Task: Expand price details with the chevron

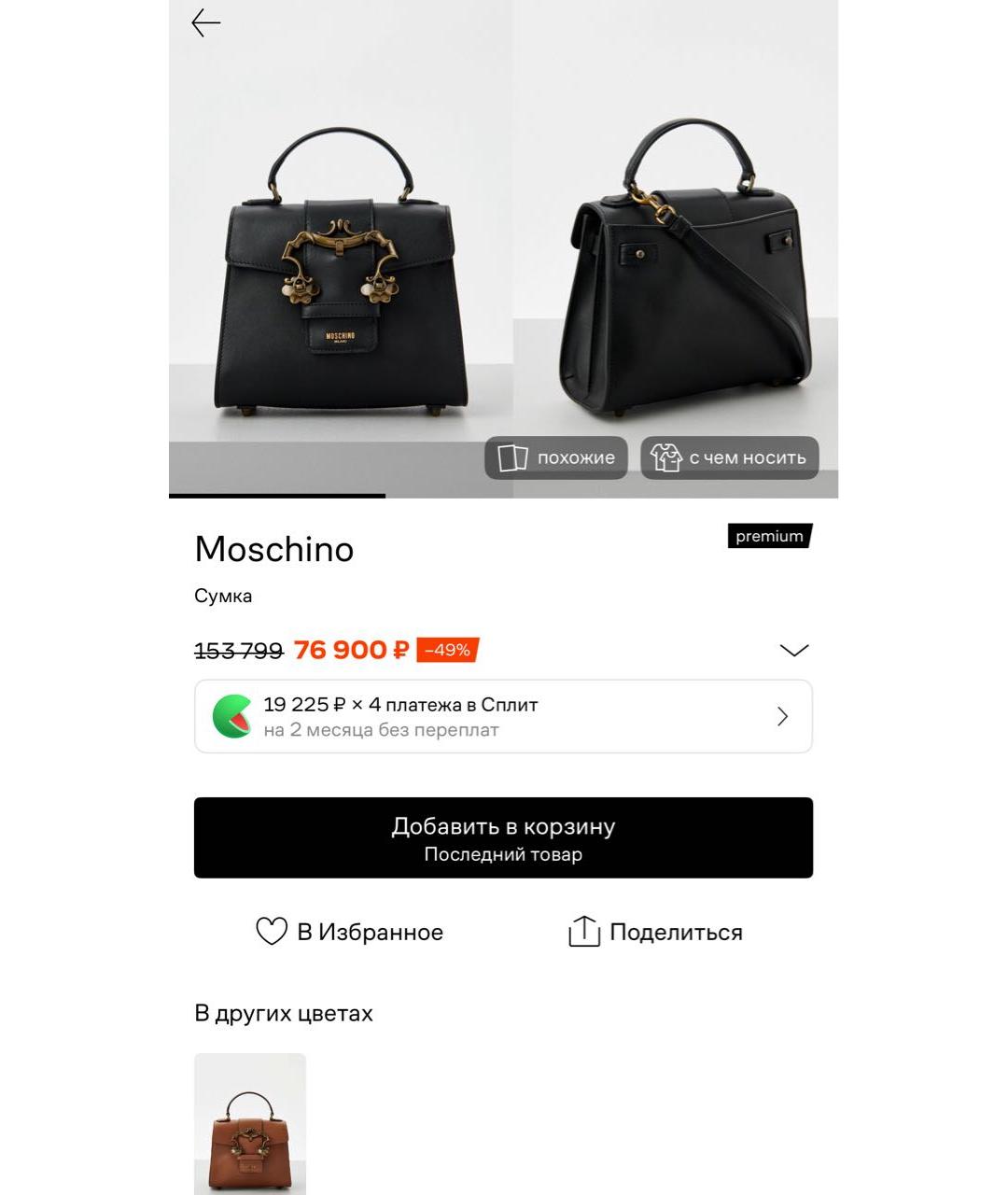Action: click(793, 650)
